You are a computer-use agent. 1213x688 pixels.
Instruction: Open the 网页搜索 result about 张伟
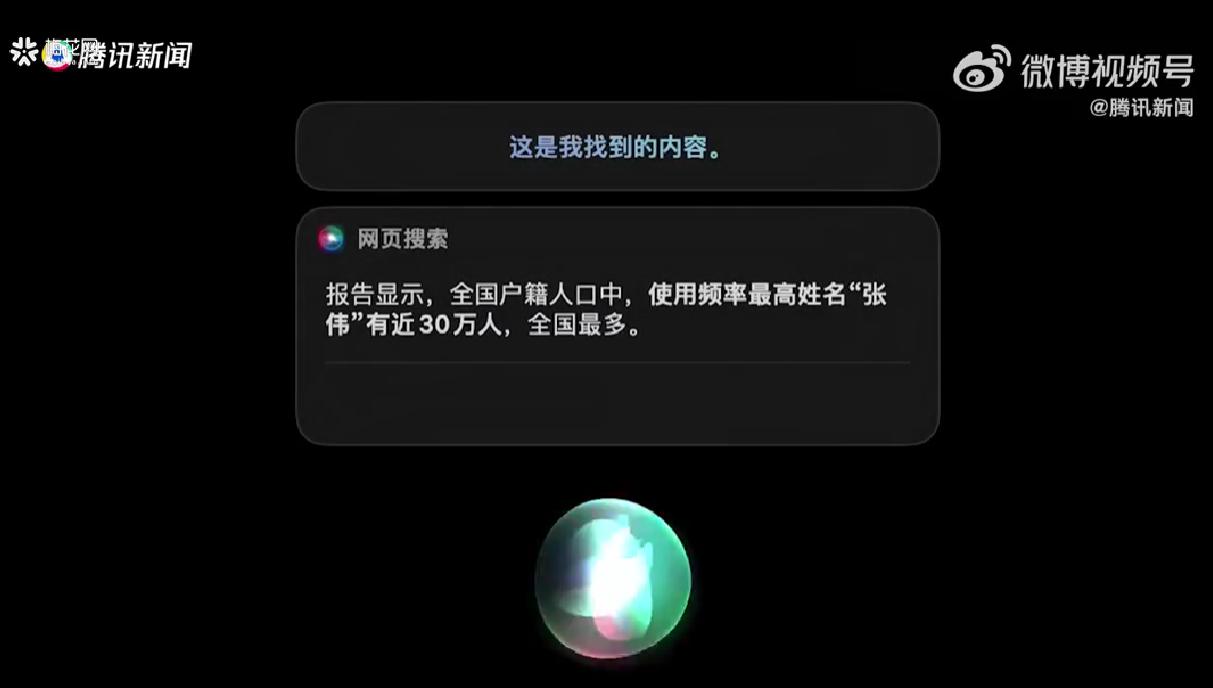[x=617, y=310]
